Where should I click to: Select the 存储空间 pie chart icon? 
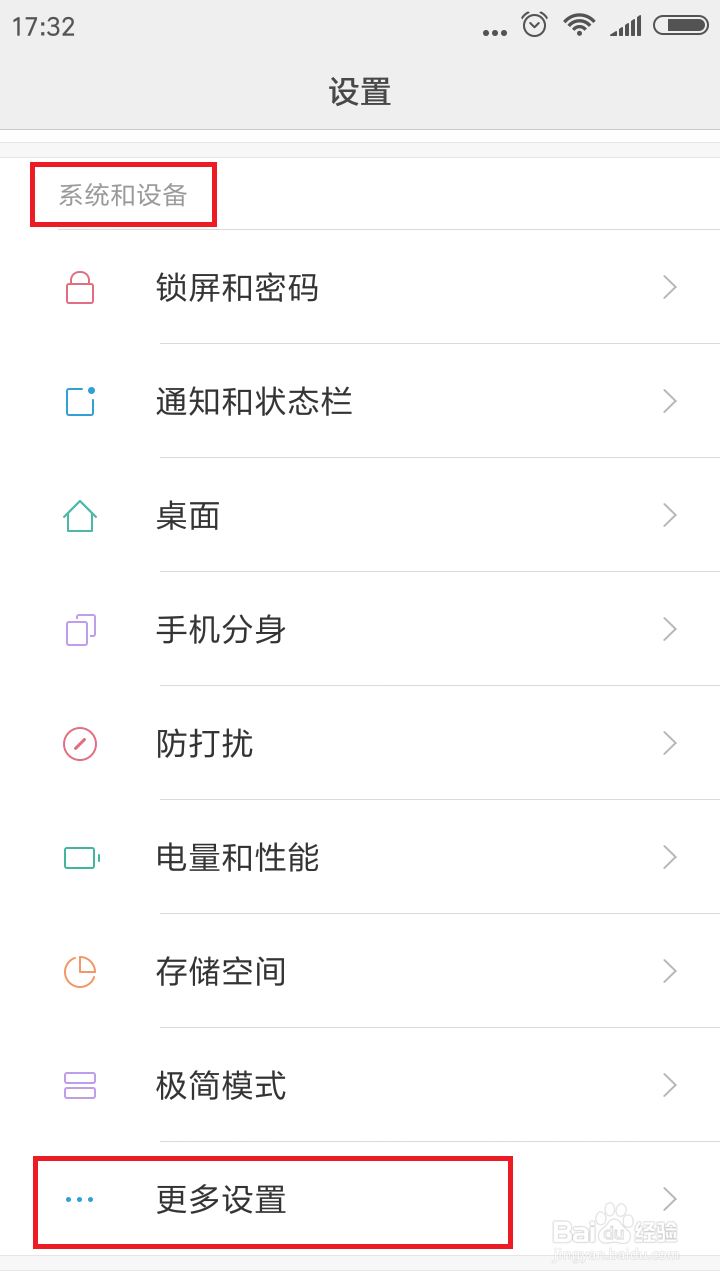pos(80,971)
